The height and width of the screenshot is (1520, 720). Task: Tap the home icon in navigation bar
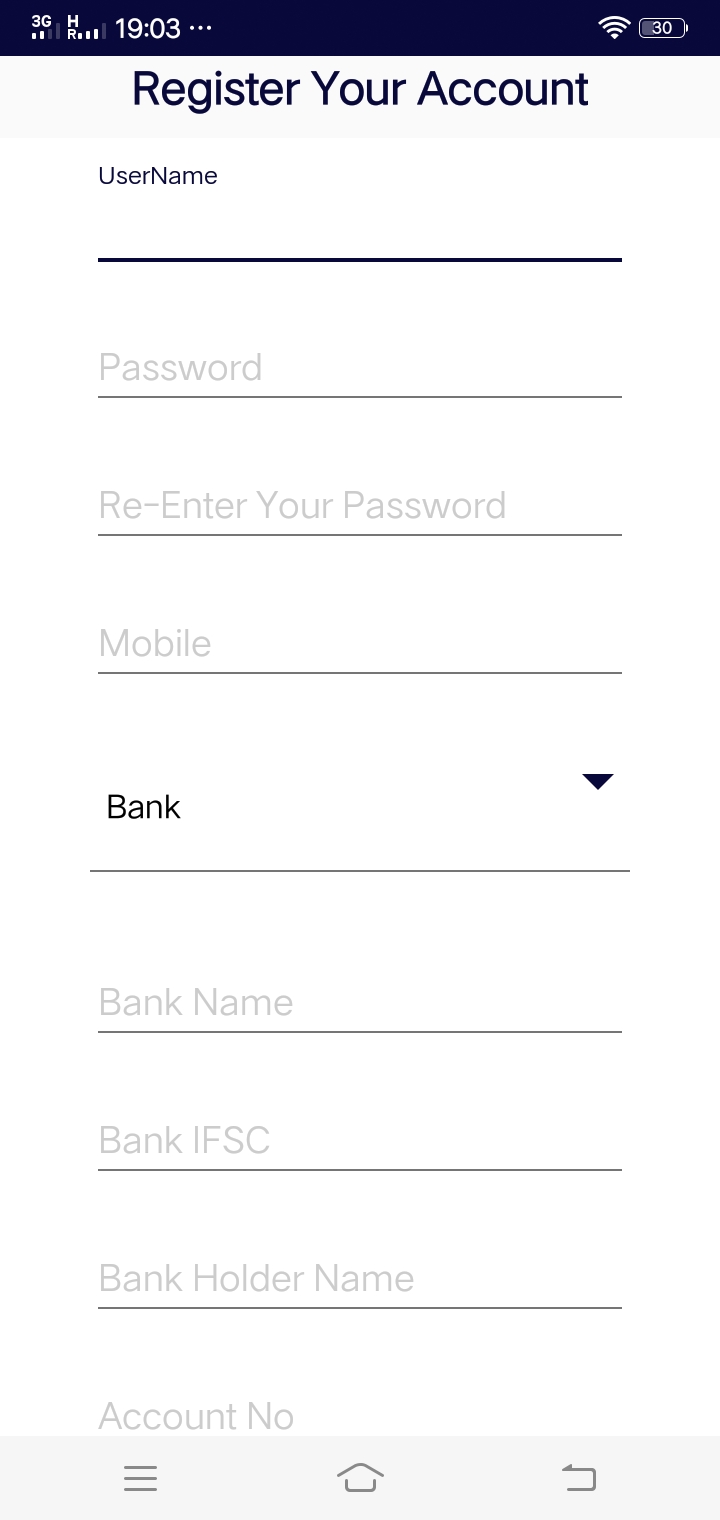coord(360,1478)
